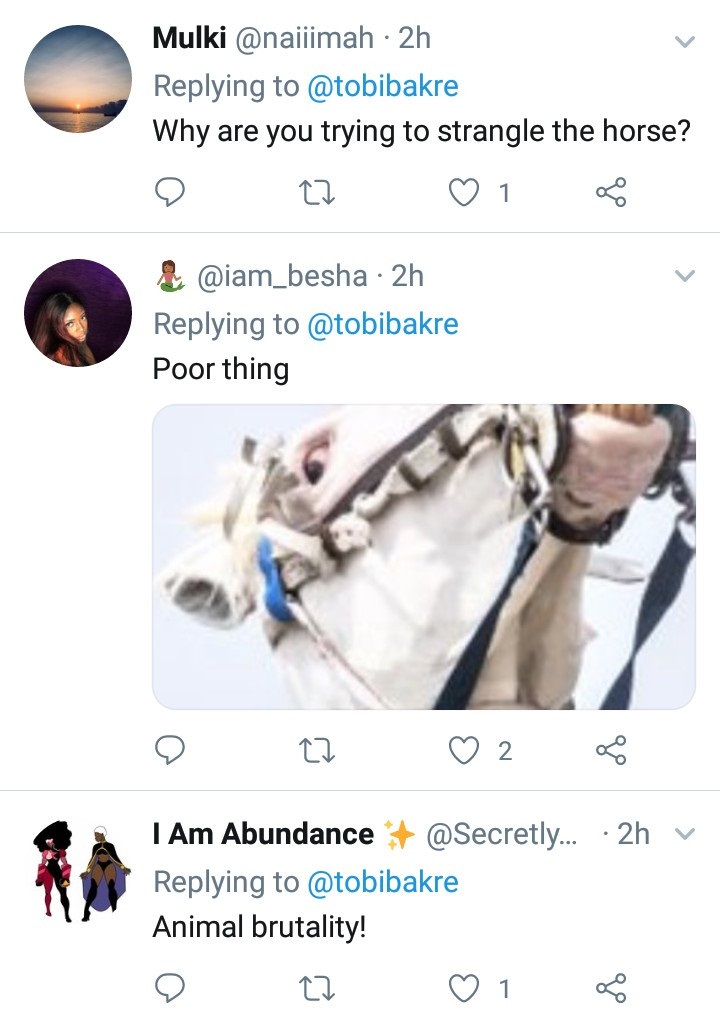Like the Poor thing tweet
726x1028 pixels.
pyautogui.click(x=464, y=750)
